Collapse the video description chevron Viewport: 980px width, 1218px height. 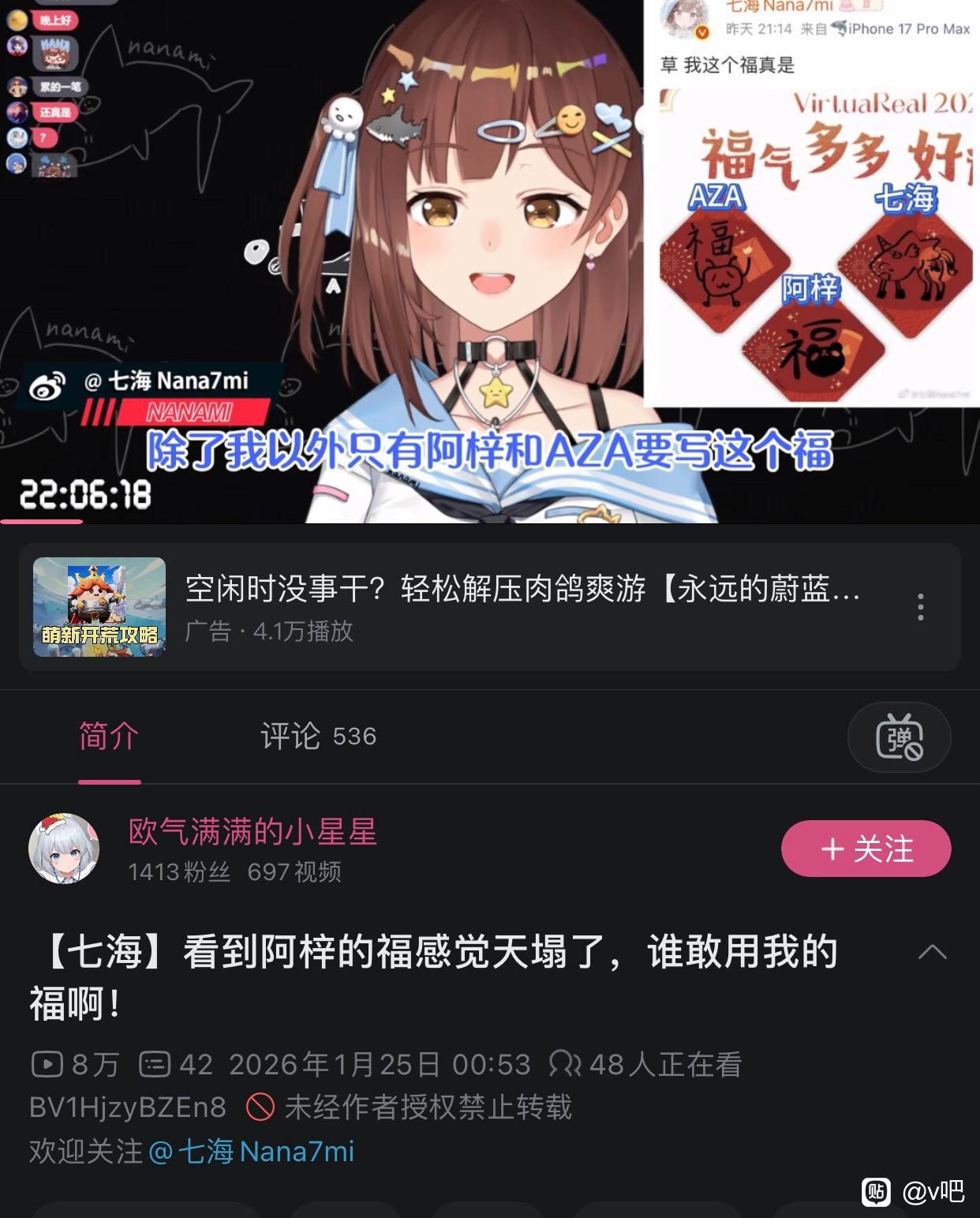(x=932, y=952)
